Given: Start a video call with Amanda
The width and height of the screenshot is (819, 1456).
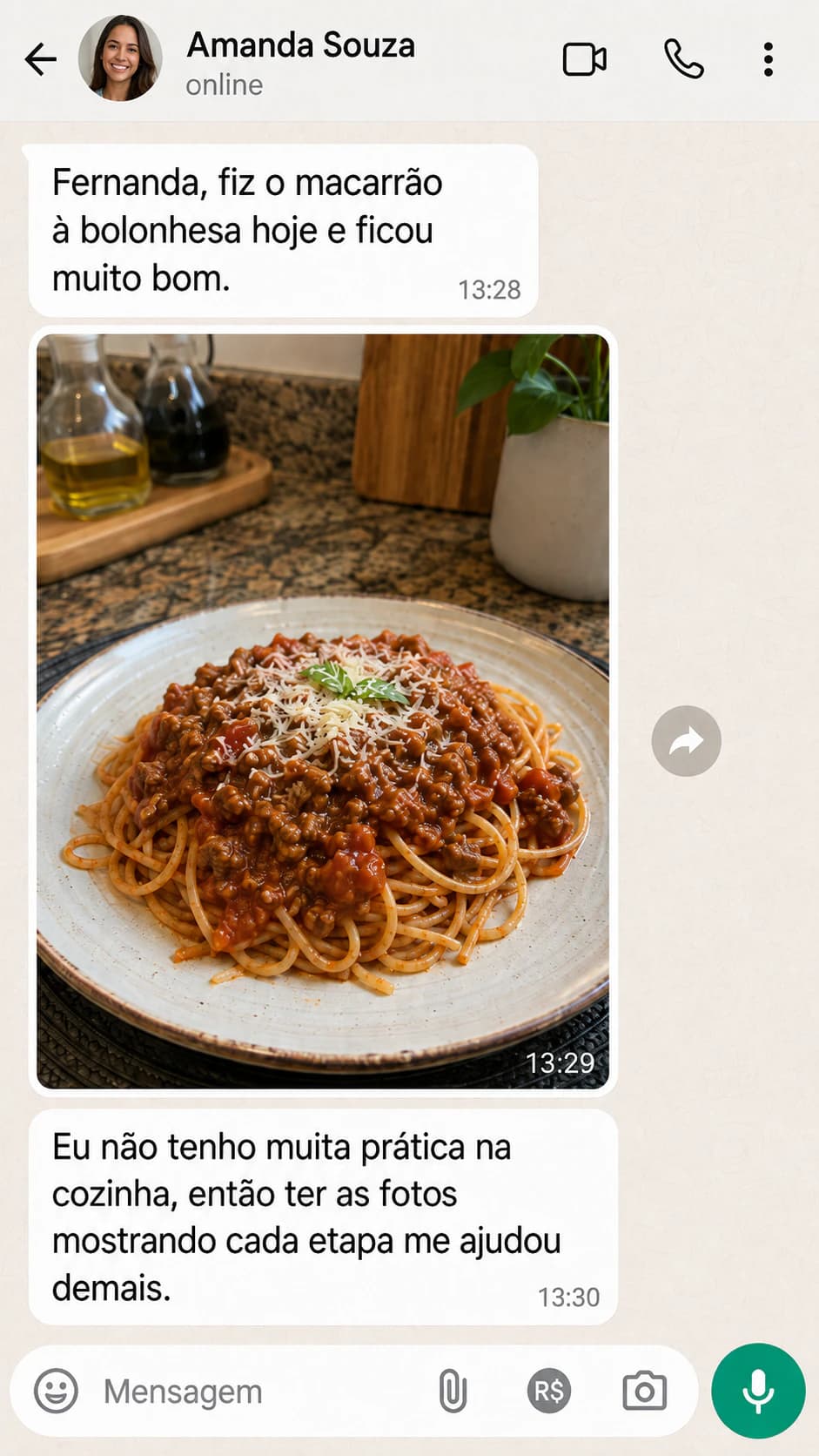Looking at the screenshot, I should 584,59.
